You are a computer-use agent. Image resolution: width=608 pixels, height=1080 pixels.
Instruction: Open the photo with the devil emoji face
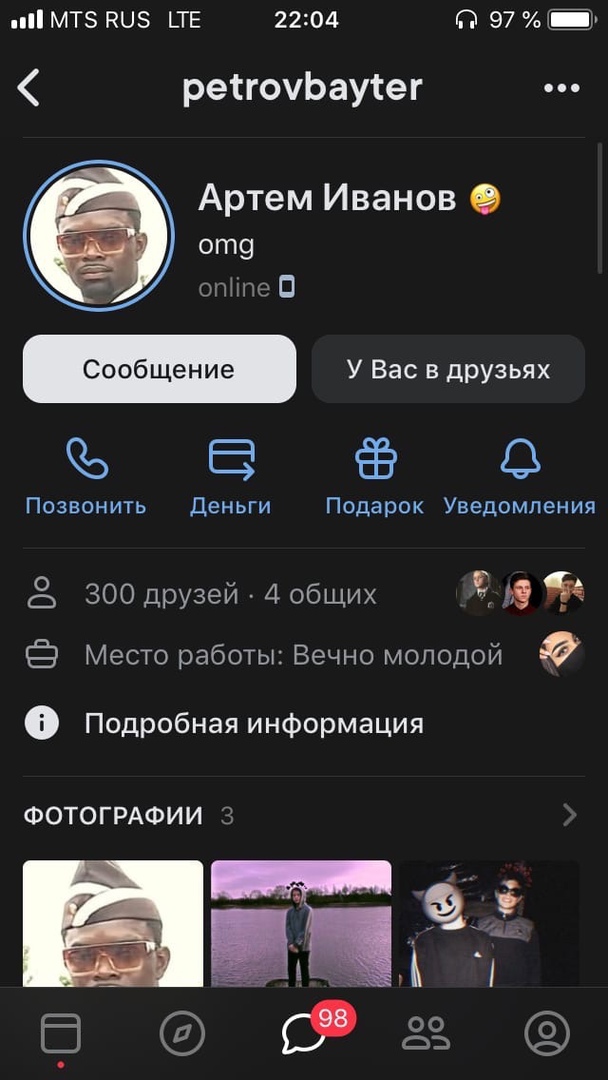pyautogui.click(x=489, y=923)
